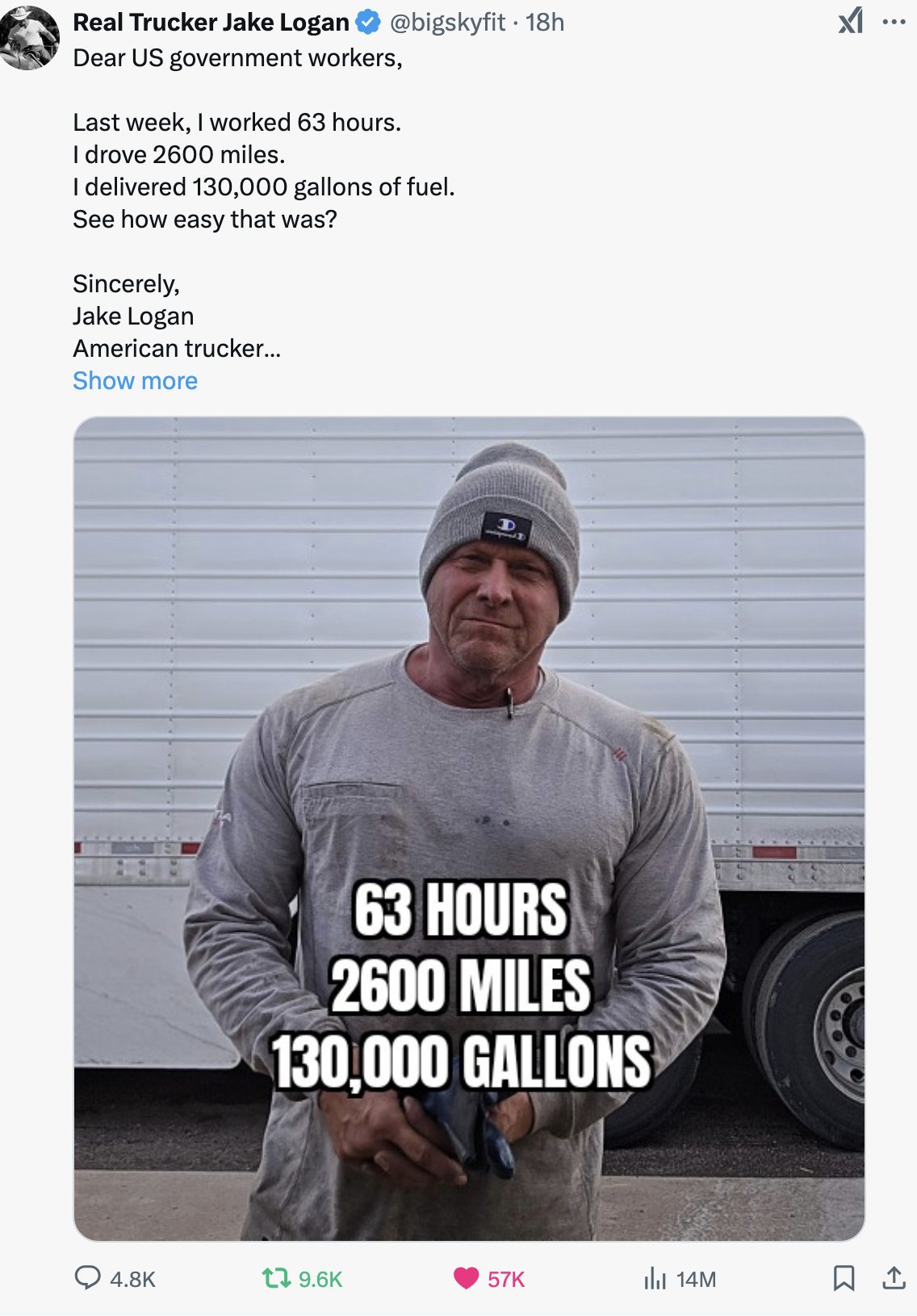Screen dimensions: 917x1316
Task: Bookmark this post
Action: (x=844, y=1278)
